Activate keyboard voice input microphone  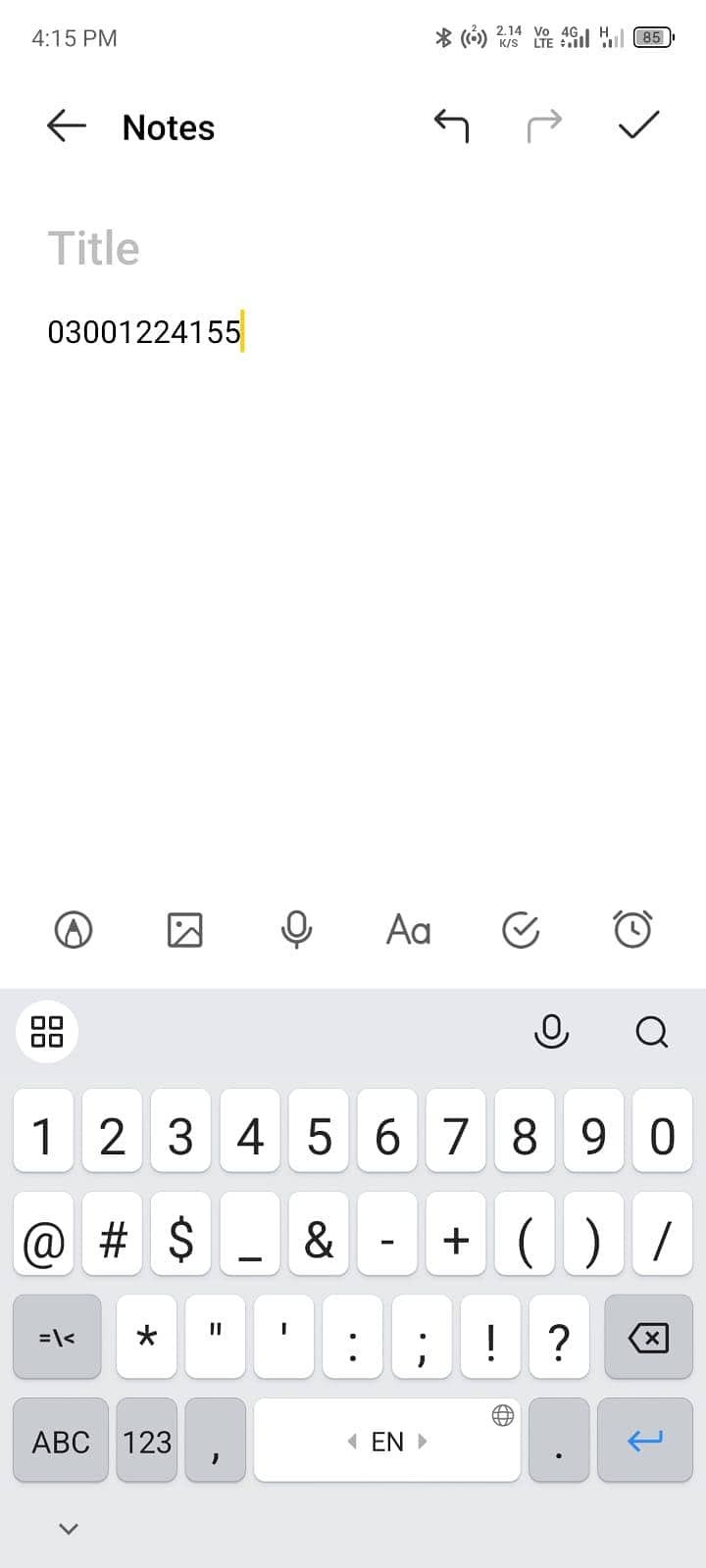(551, 1032)
